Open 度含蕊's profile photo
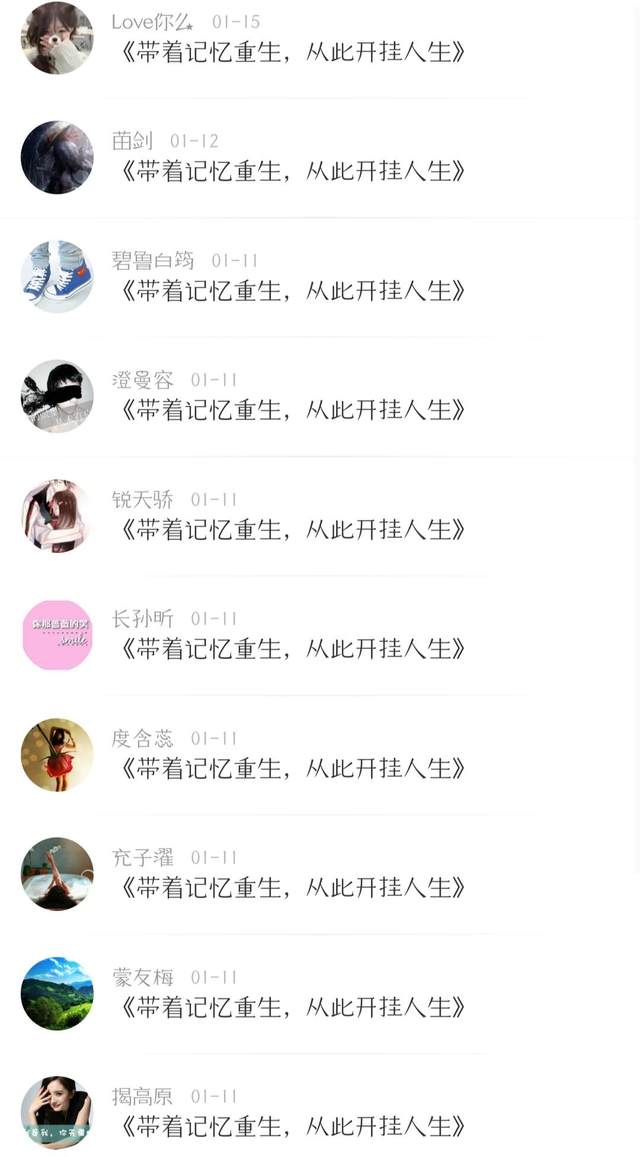This screenshot has height=1157, width=640. (57, 754)
